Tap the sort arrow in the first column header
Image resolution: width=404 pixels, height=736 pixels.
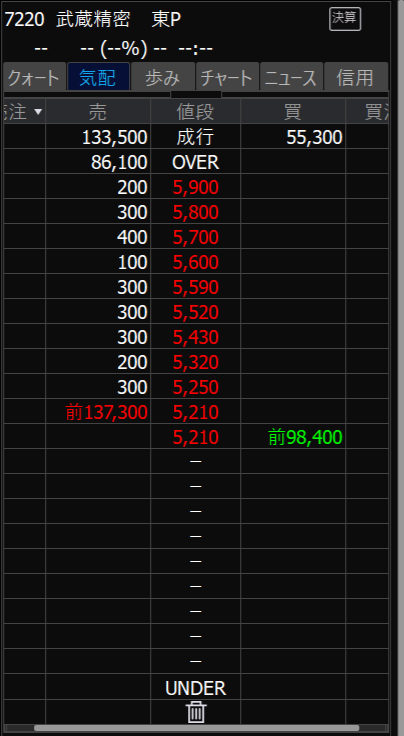tap(38, 112)
